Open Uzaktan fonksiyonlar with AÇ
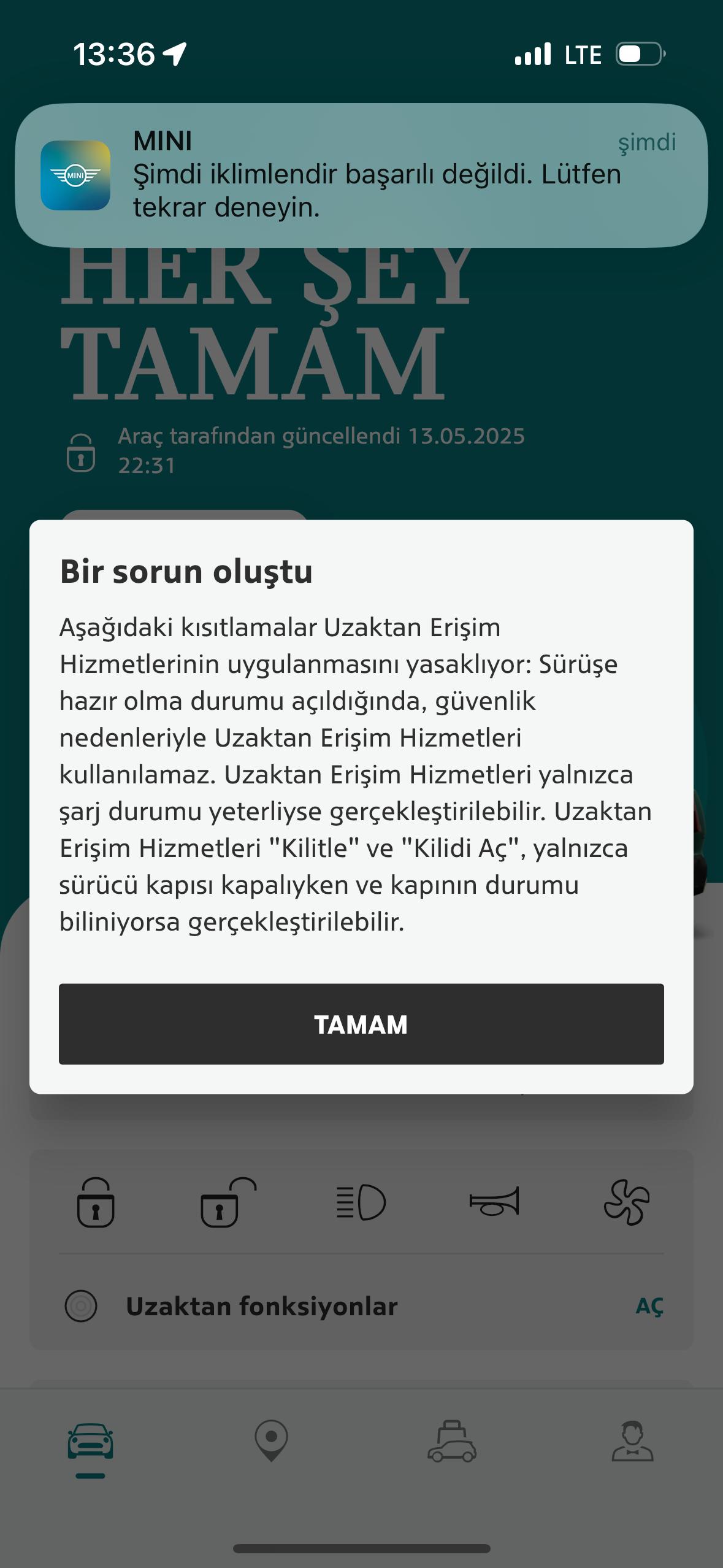 (x=649, y=1306)
